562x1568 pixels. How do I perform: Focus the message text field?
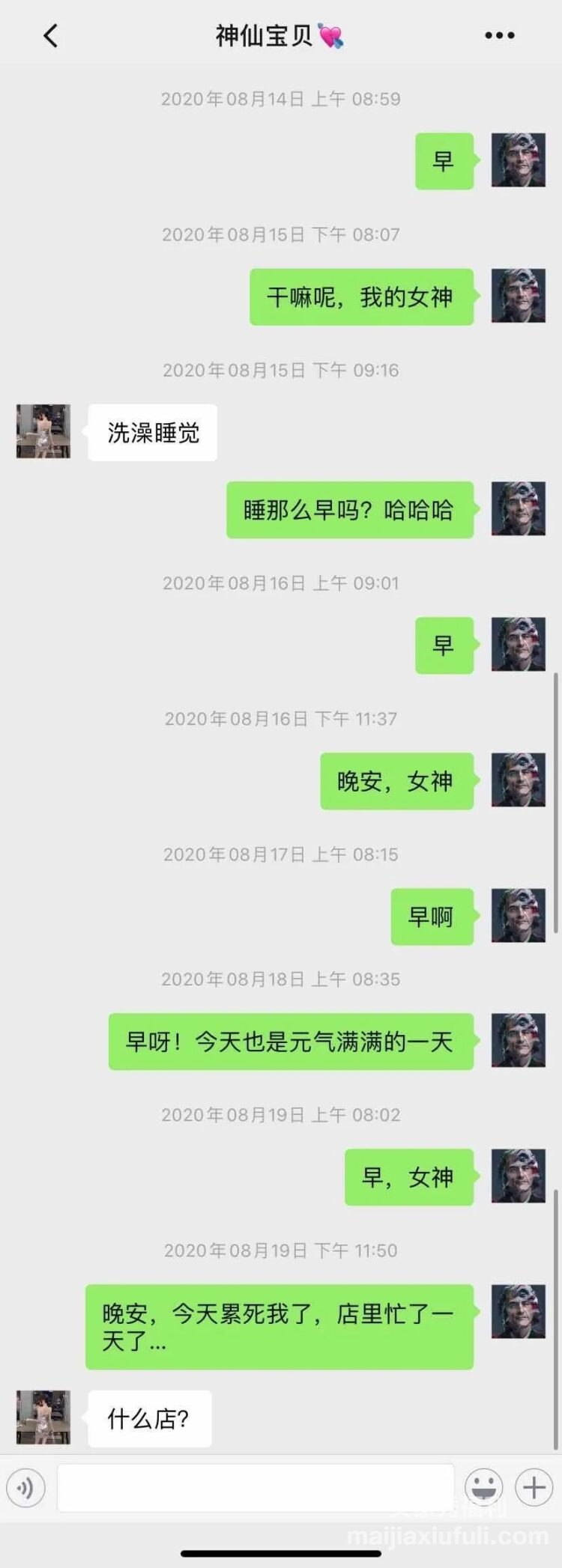tap(256, 1487)
